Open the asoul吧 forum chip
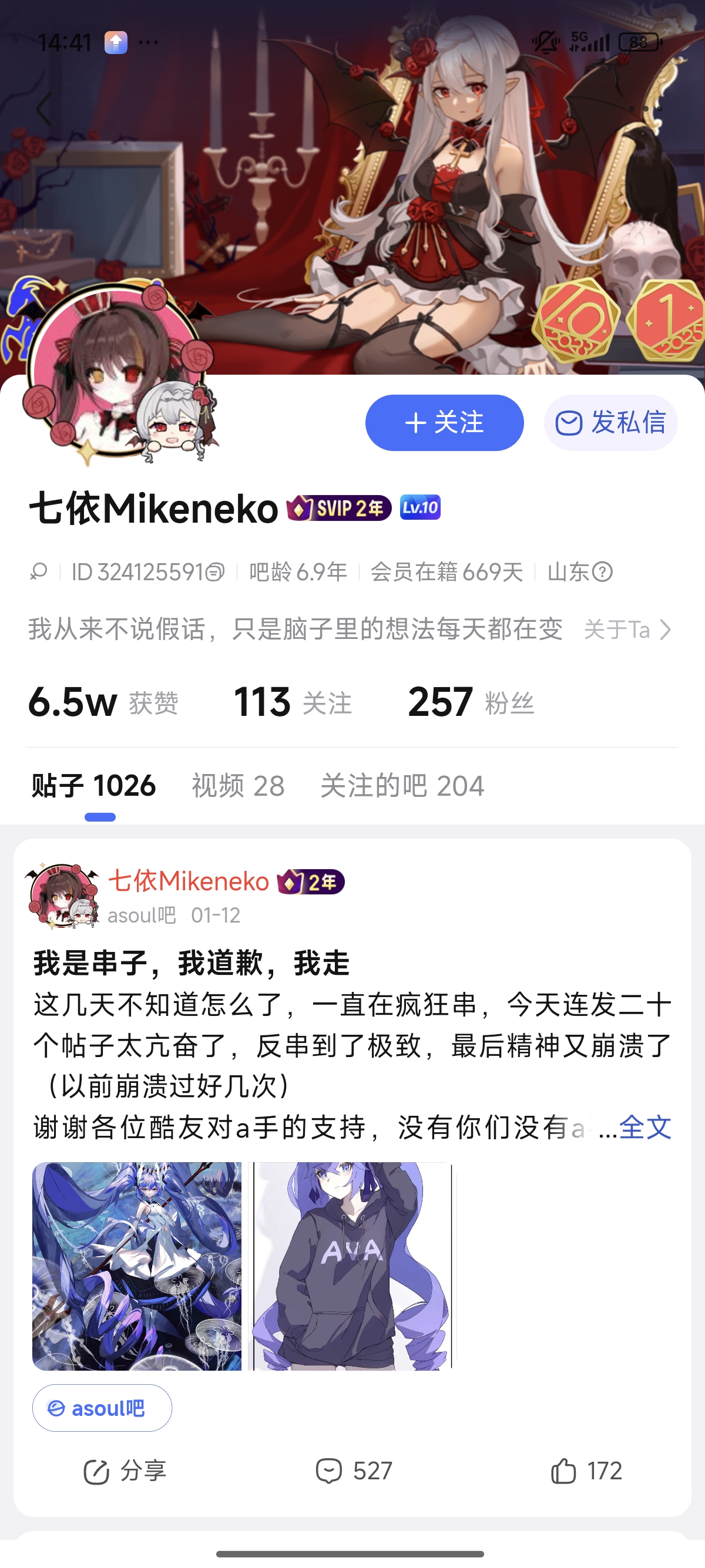 pos(102,1408)
